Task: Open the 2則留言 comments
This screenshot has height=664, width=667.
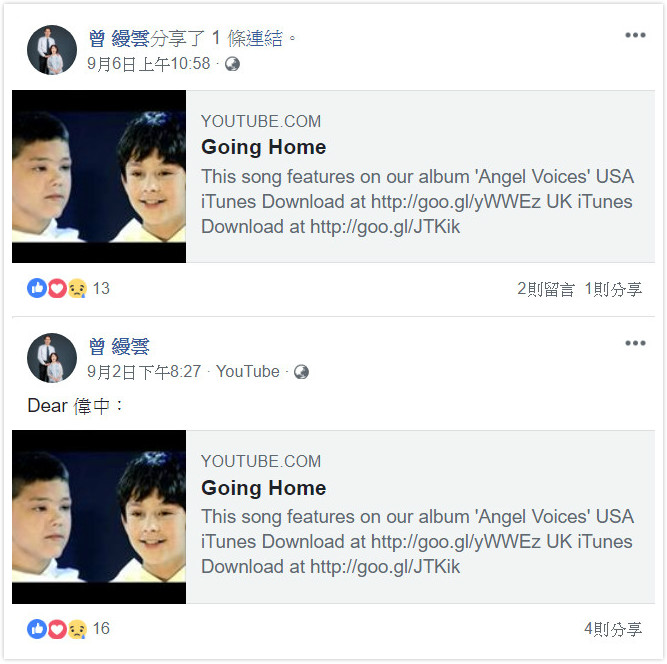Action: (x=545, y=289)
